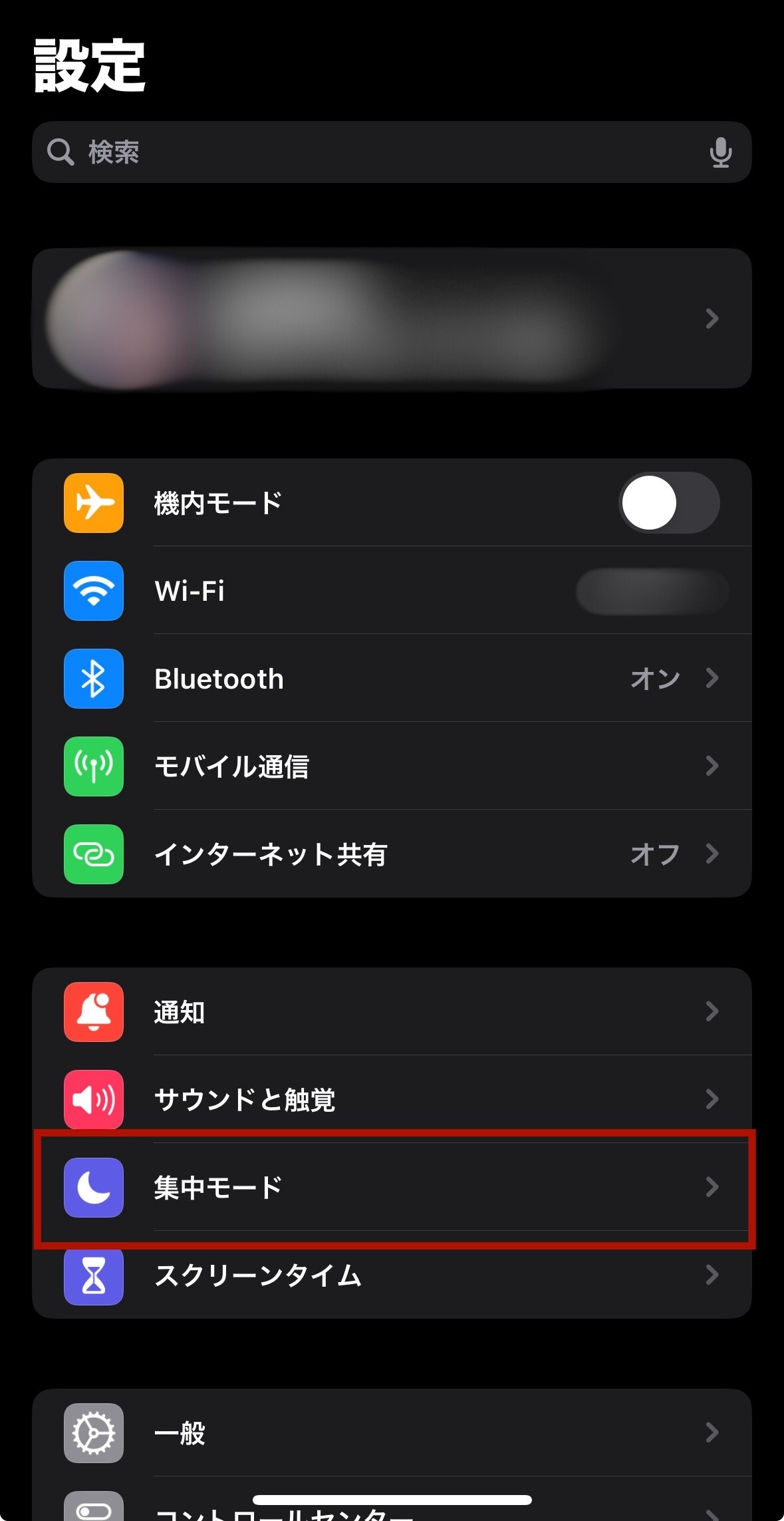784x1521 pixels.
Task: Toggle the 機内モード switch
Action: coord(669,503)
